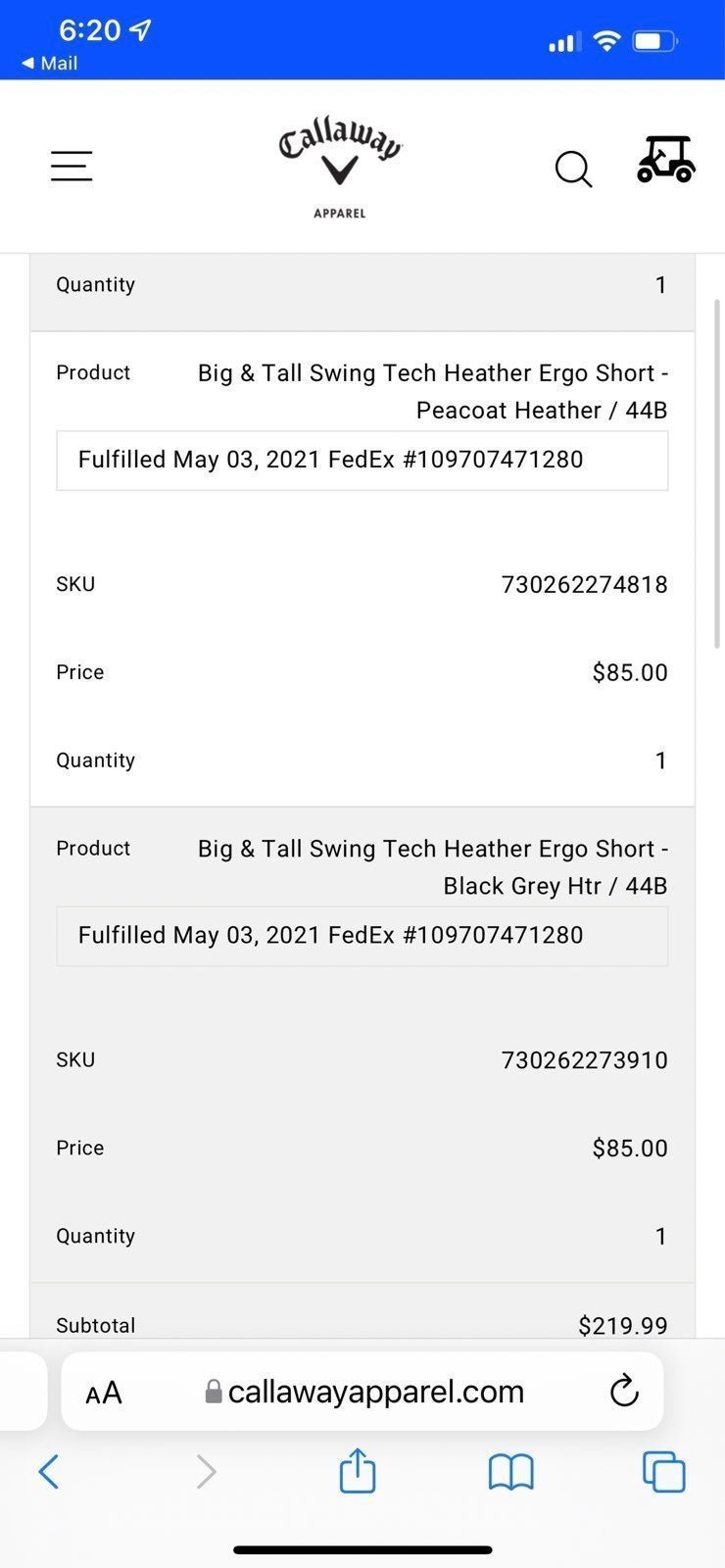725x1568 pixels.
Task: Reload the page
Action: coord(624,1392)
